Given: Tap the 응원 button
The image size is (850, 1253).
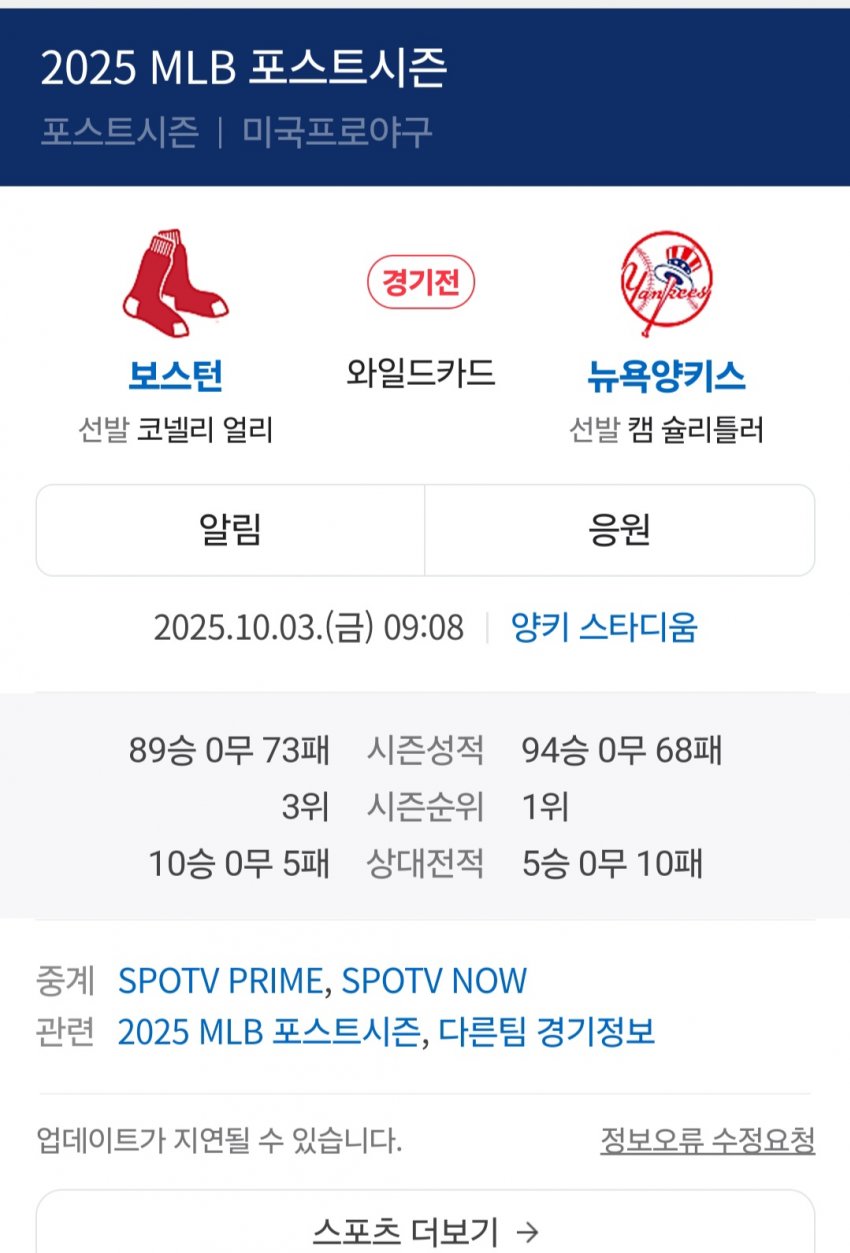Looking at the screenshot, I should tap(620, 530).
